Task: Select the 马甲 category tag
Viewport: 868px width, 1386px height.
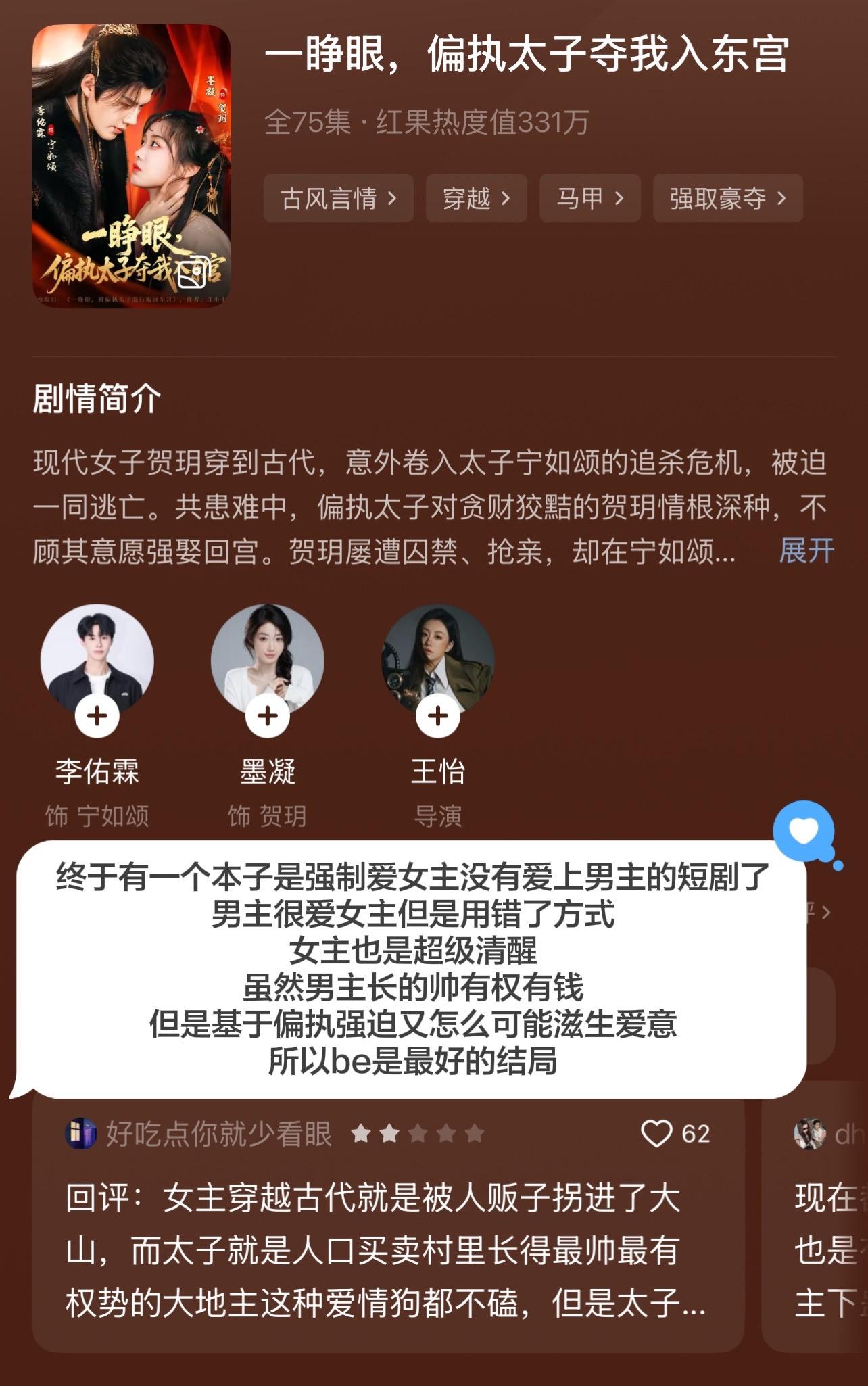Action: click(x=587, y=198)
